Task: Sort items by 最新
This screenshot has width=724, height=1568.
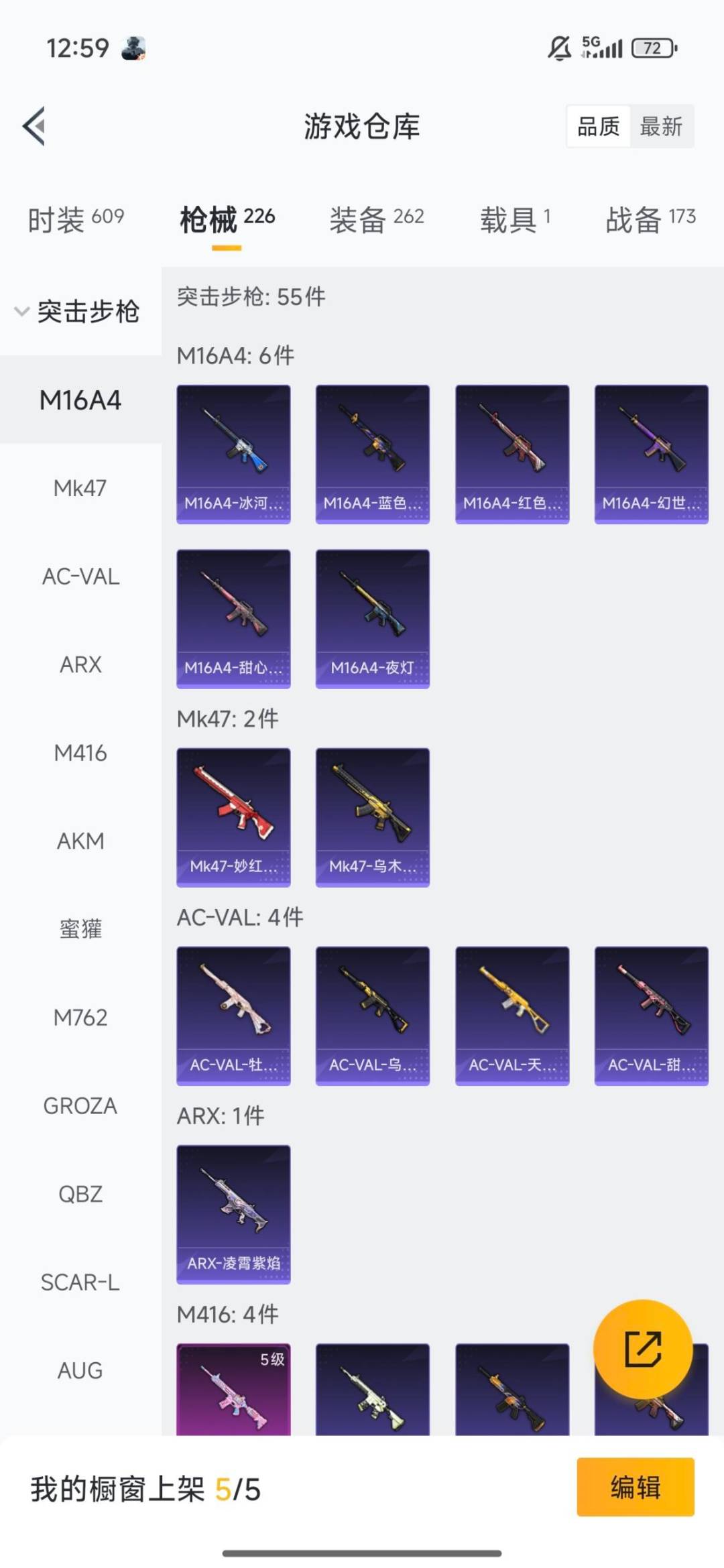Action: (x=660, y=126)
